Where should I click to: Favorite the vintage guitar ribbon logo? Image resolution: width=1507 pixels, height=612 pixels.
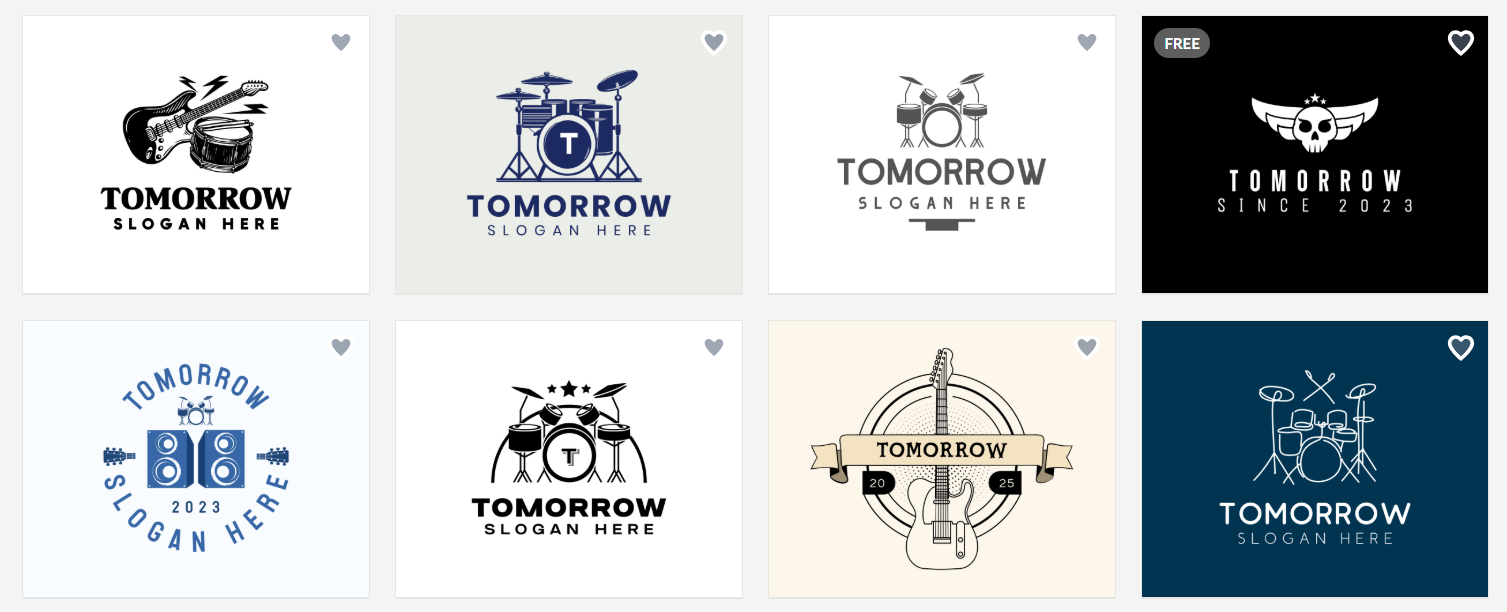pyautogui.click(x=1087, y=347)
